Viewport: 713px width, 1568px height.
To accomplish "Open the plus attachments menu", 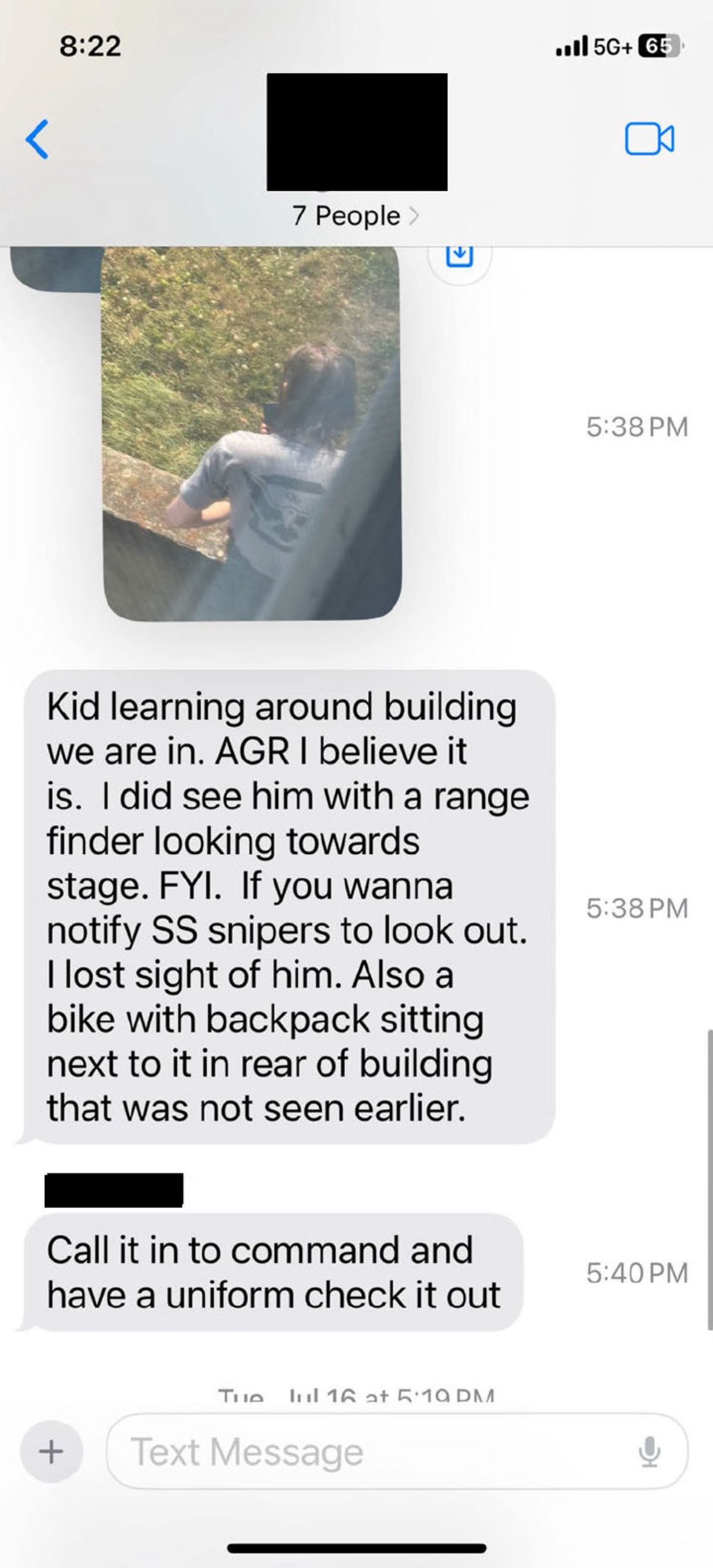I will tap(51, 1452).
